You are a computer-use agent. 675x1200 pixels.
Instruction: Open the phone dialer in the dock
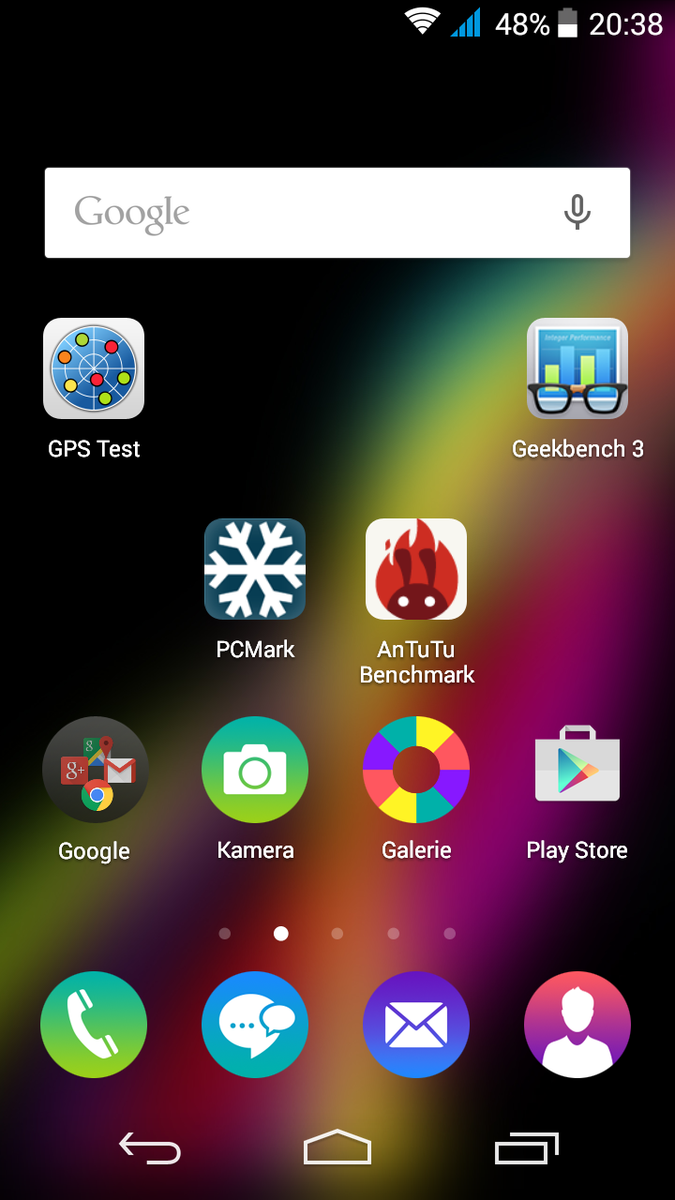94,1025
